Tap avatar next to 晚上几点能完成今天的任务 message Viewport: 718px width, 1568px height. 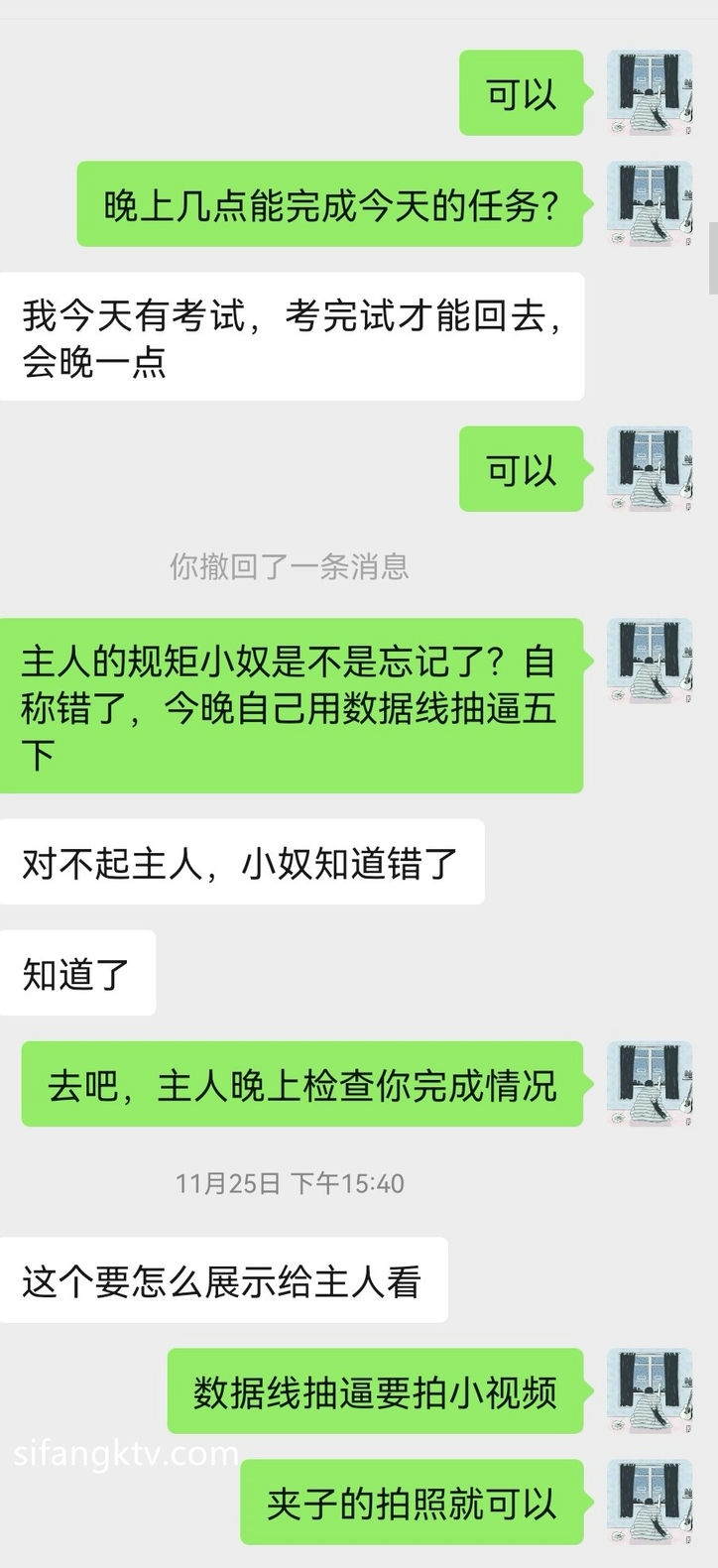(x=650, y=204)
